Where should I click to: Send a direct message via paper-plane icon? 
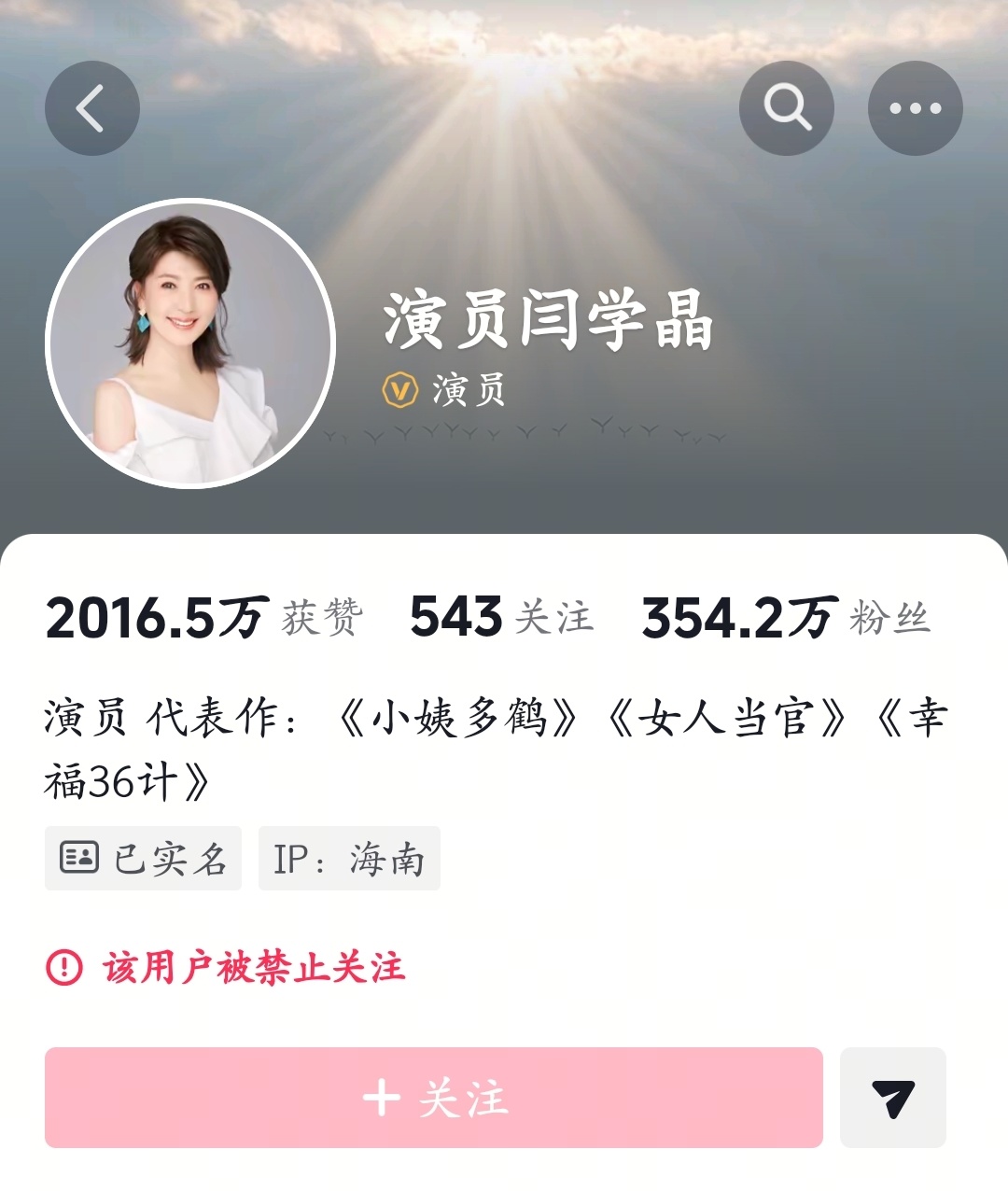(892, 1098)
